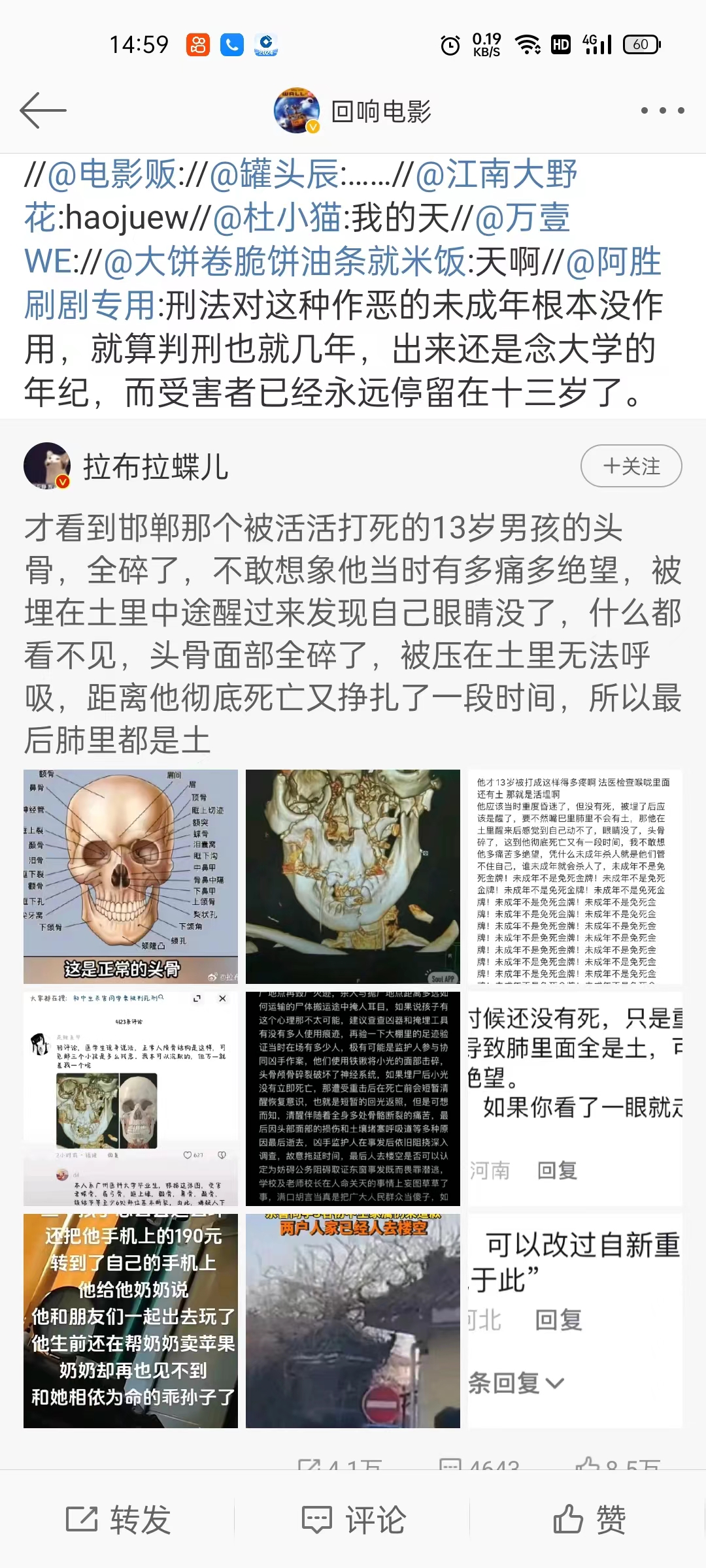Screen dimensions: 706x1568
Task: Follow 拉布拉蝶儿 with +关注 button
Action: [x=631, y=466]
